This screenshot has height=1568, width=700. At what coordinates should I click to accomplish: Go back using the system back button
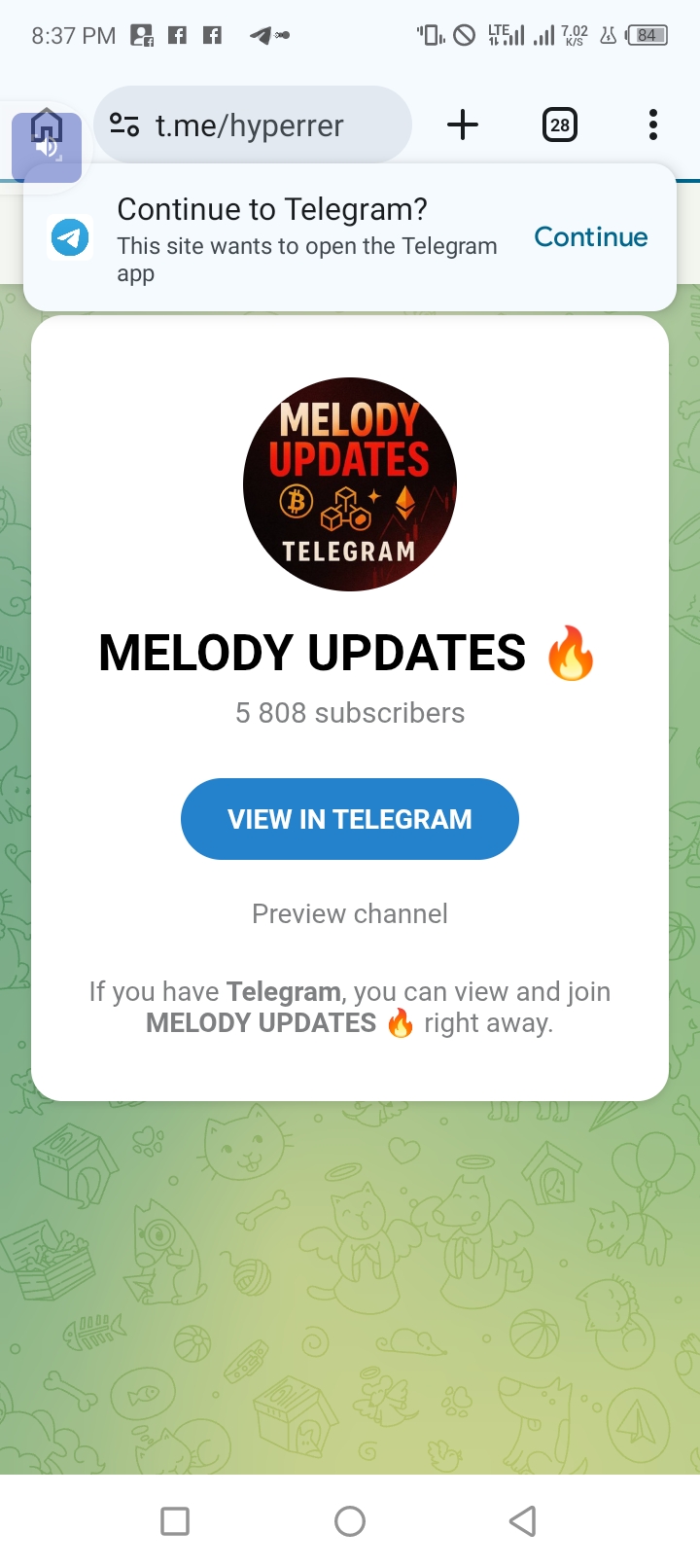pos(523,1520)
